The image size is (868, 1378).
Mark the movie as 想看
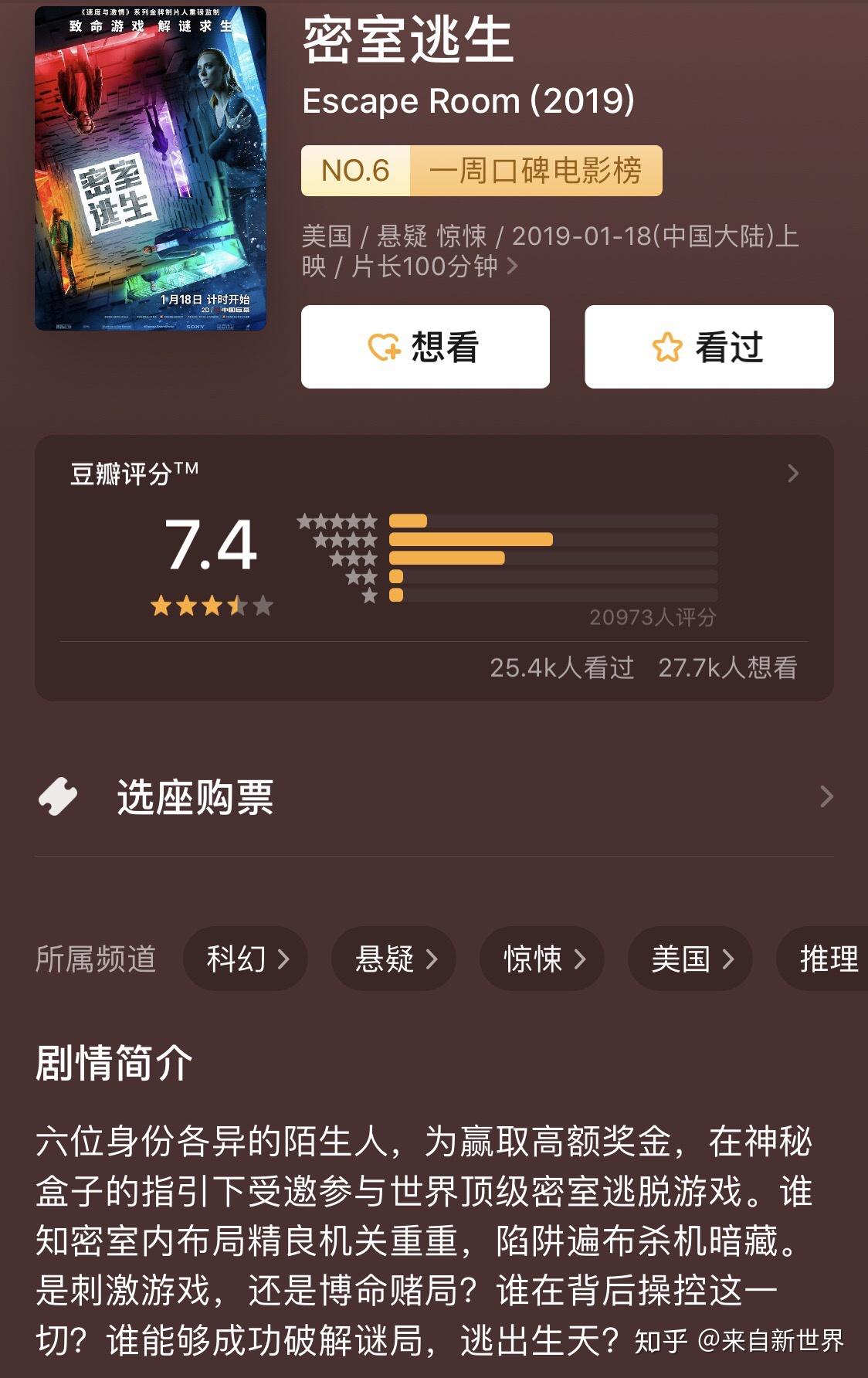pos(425,347)
